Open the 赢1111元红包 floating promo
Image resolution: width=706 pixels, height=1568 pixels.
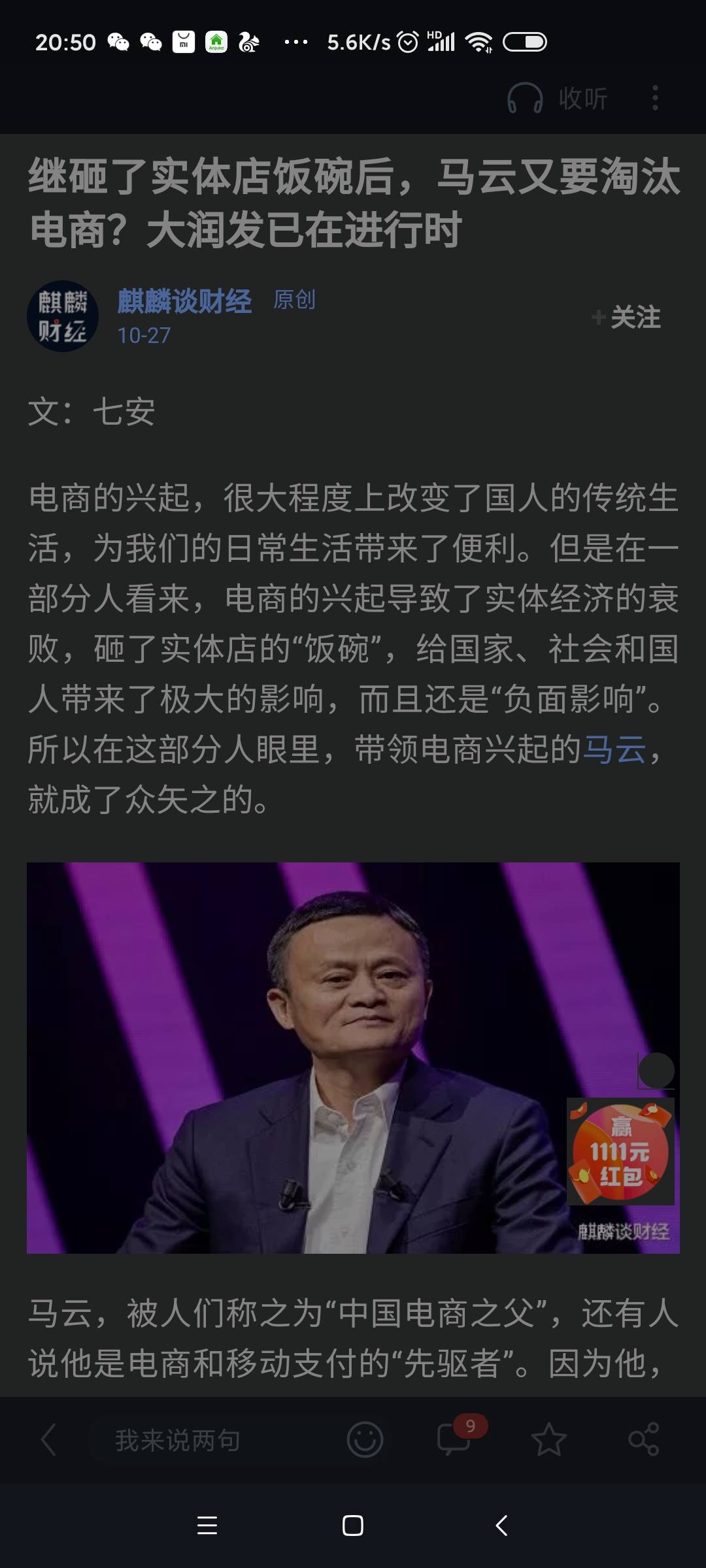pos(620,1152)
